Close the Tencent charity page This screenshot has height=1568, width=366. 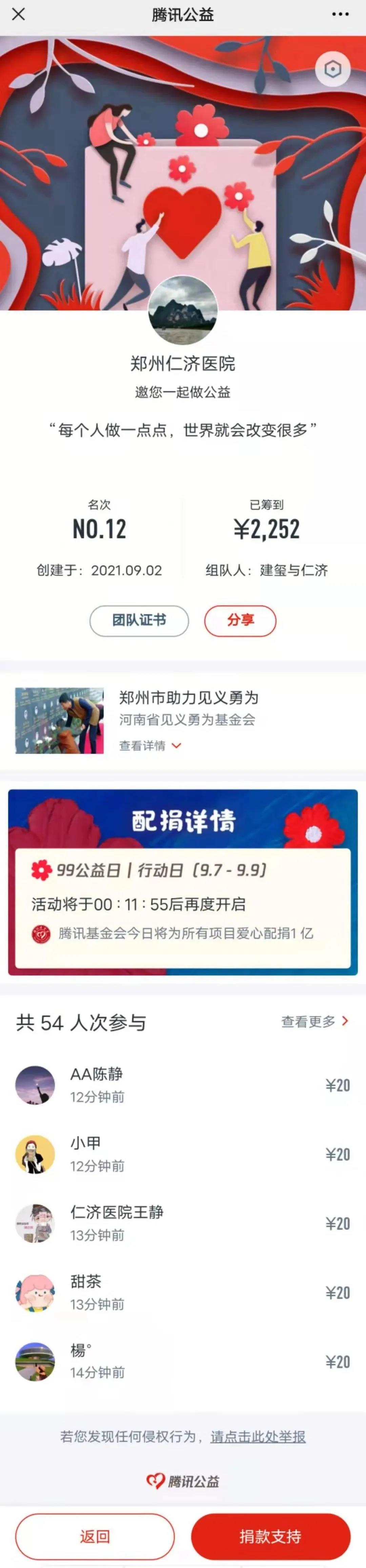point(18,14)
